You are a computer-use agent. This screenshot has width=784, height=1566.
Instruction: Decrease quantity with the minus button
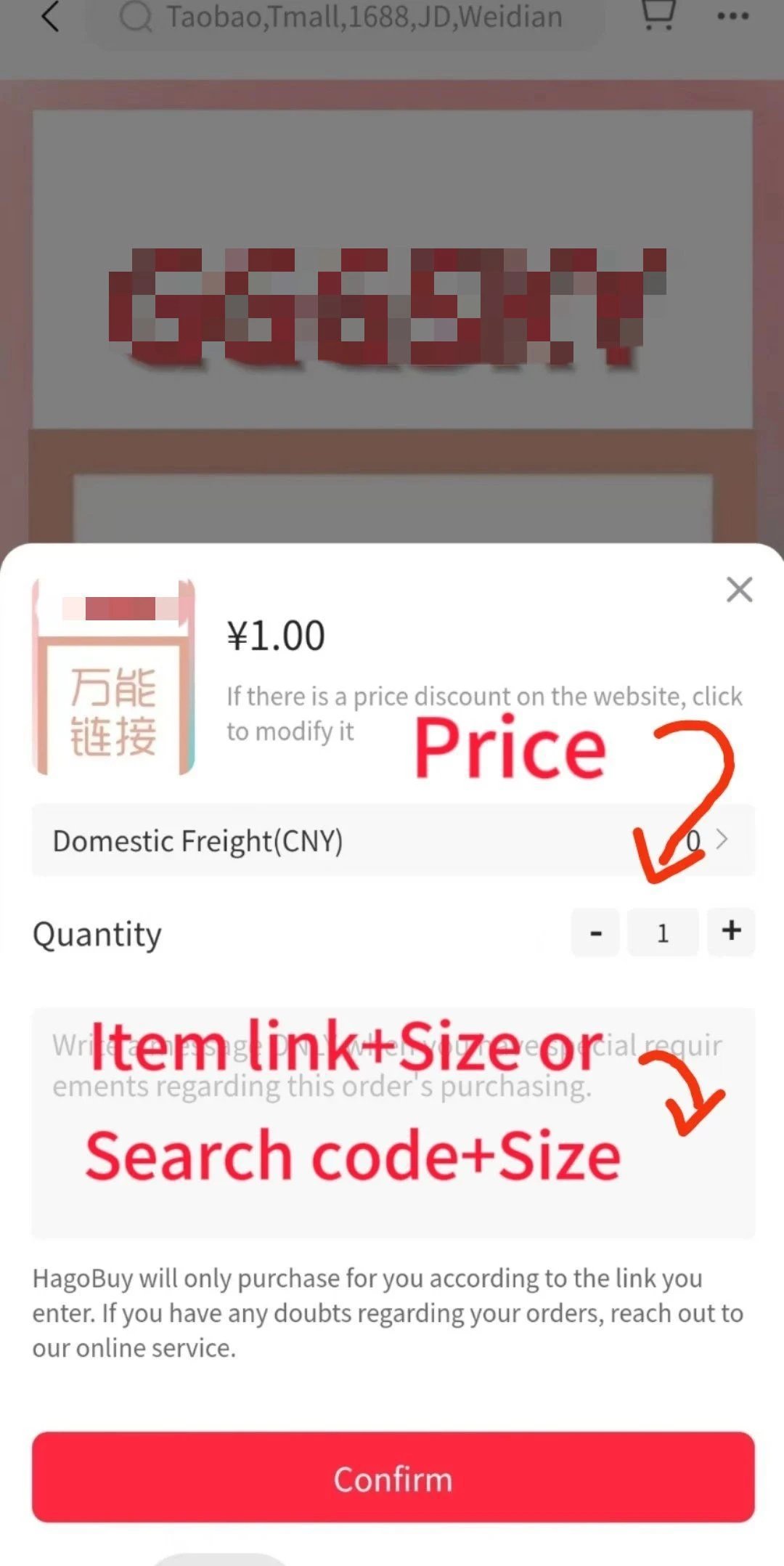(595, 933)
